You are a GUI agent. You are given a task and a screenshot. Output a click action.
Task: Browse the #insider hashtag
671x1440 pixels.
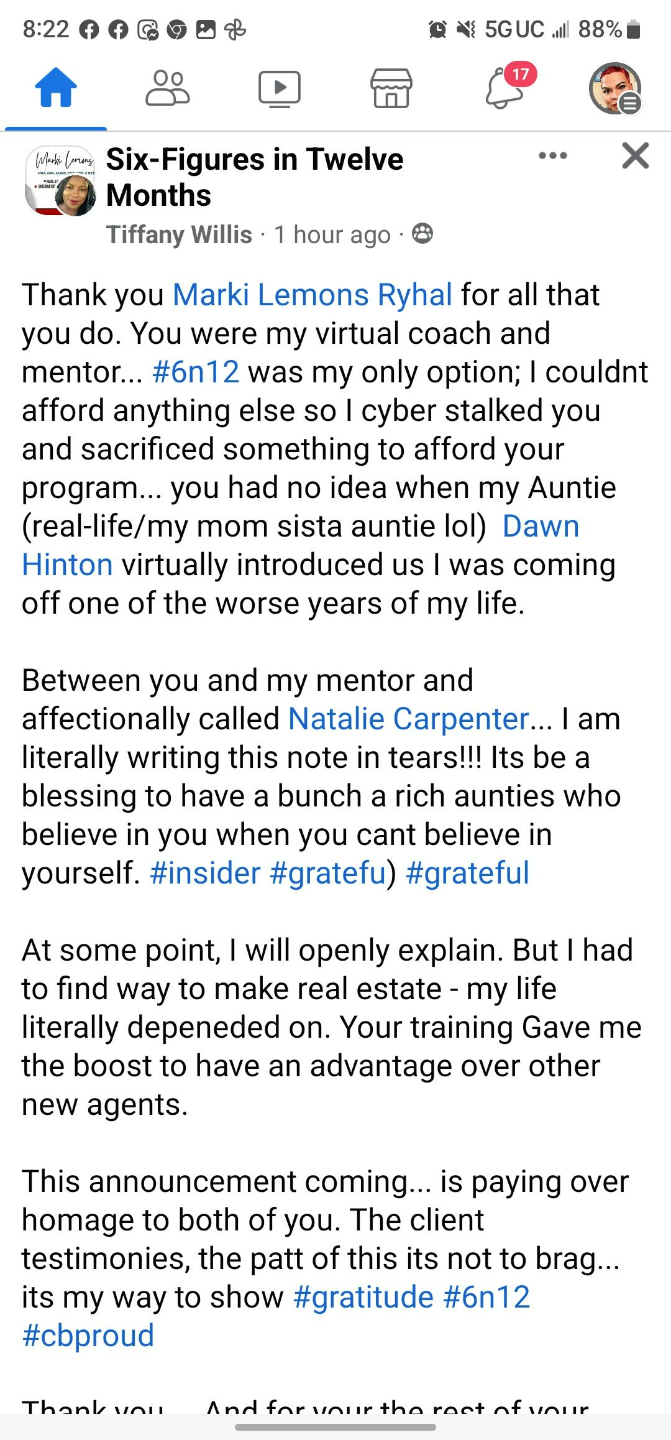(205, 873)
